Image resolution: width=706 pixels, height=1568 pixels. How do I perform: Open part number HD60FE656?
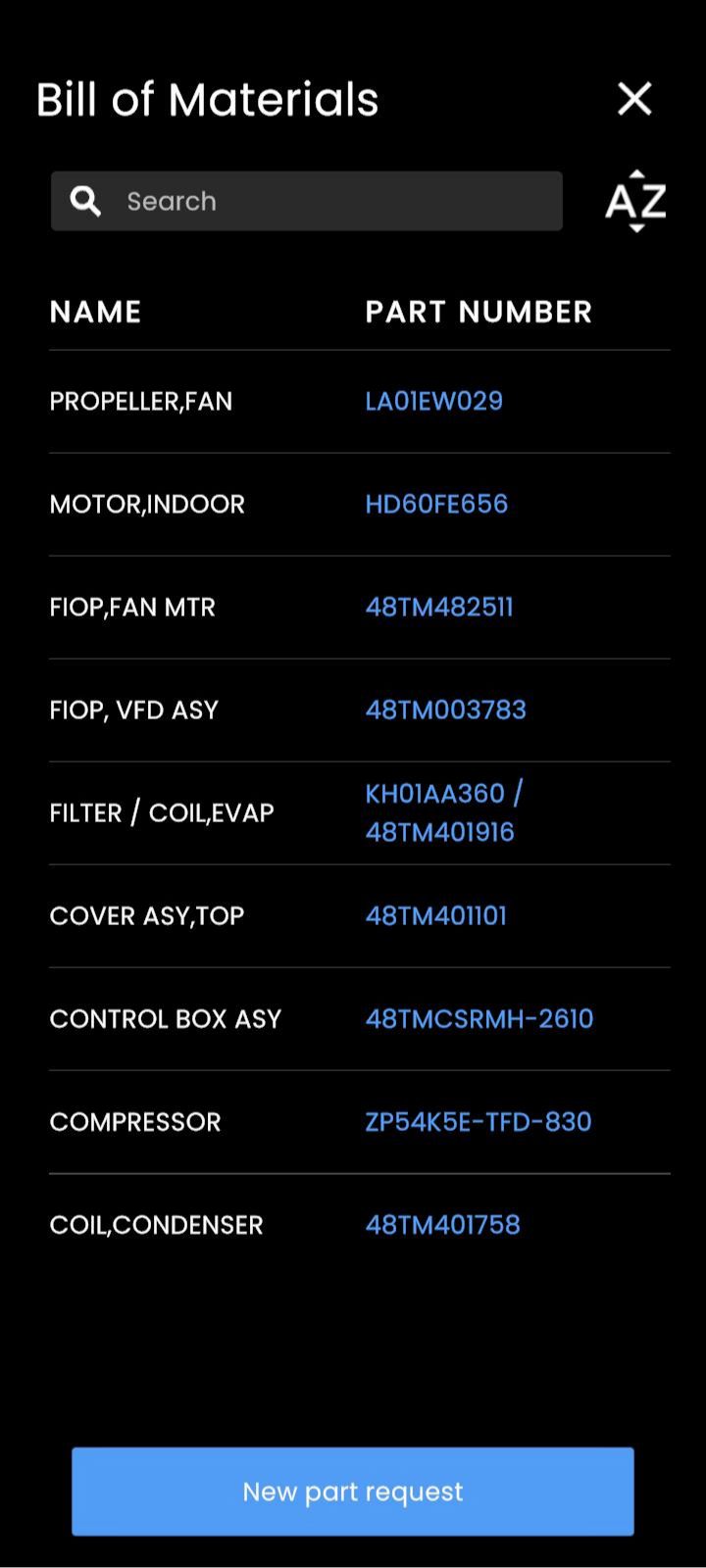click(436, 504)
